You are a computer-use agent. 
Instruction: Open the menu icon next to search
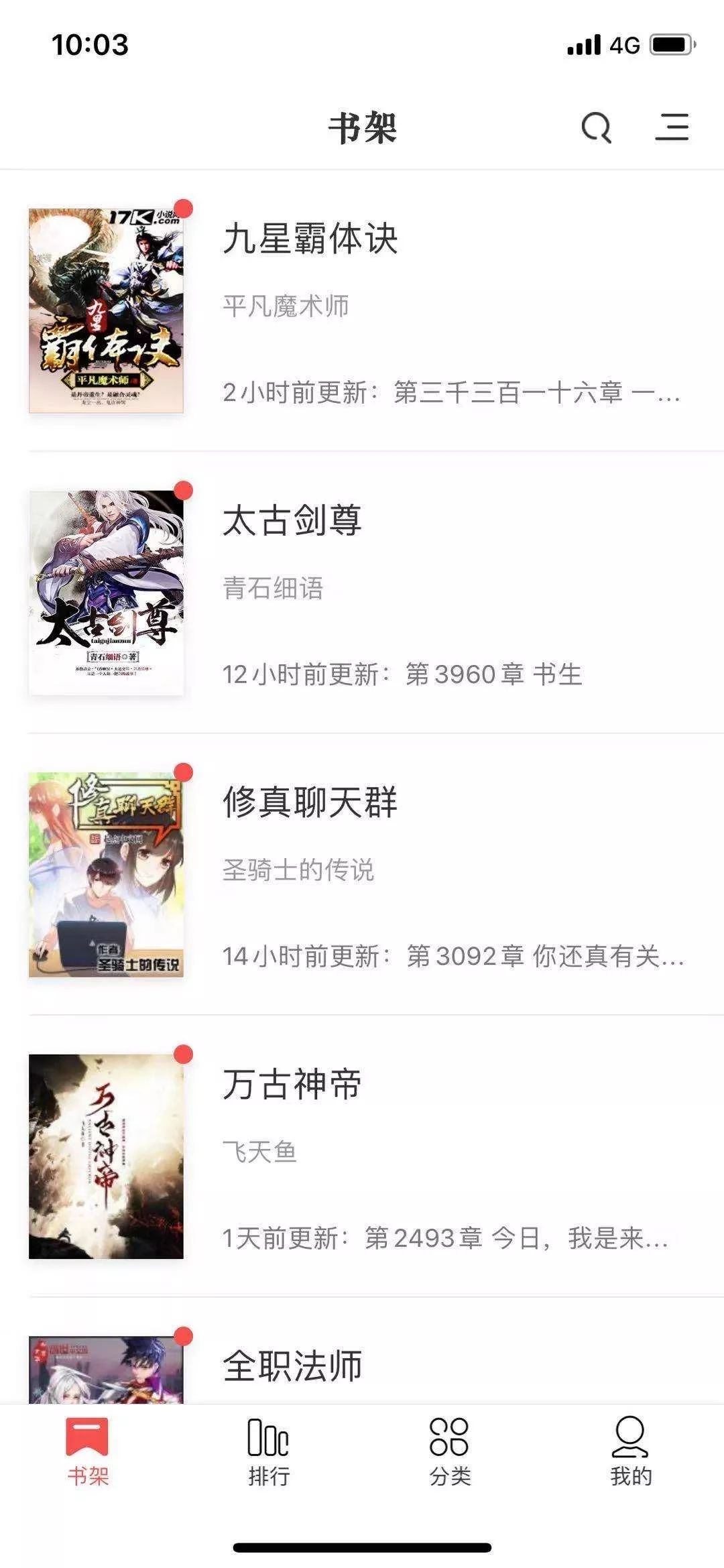672,127
